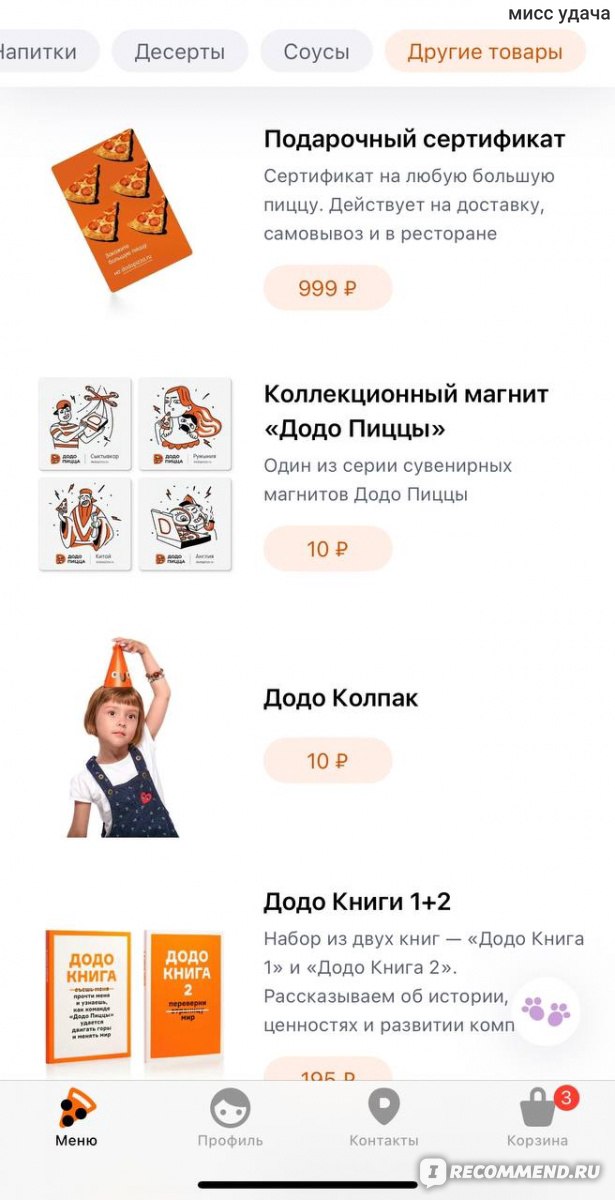Open the collectible magnets picture
The image size is (615, 1200).
pos(135,474)
